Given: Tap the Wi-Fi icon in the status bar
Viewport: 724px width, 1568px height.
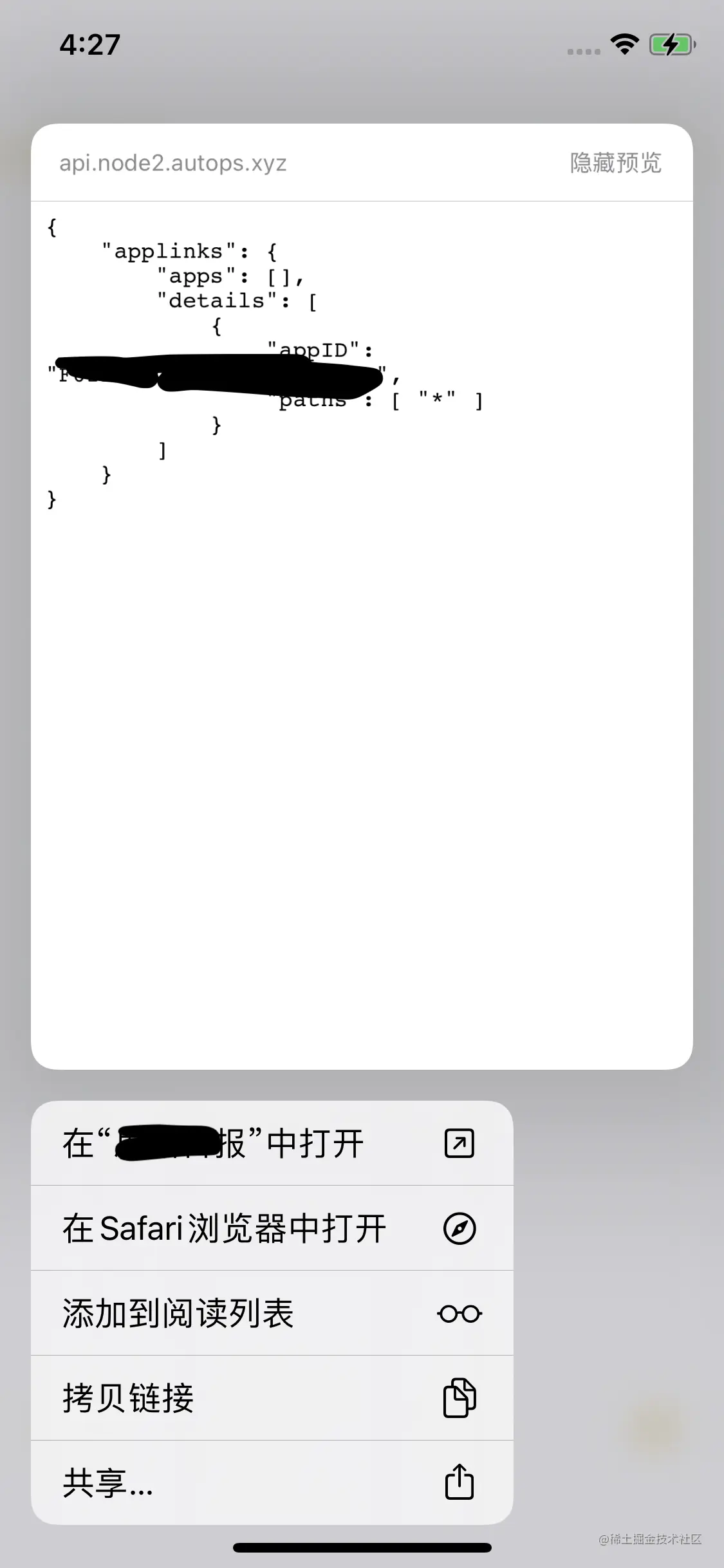Looking at the screenshot, I should pyautogui.click(x=624, y=44).
